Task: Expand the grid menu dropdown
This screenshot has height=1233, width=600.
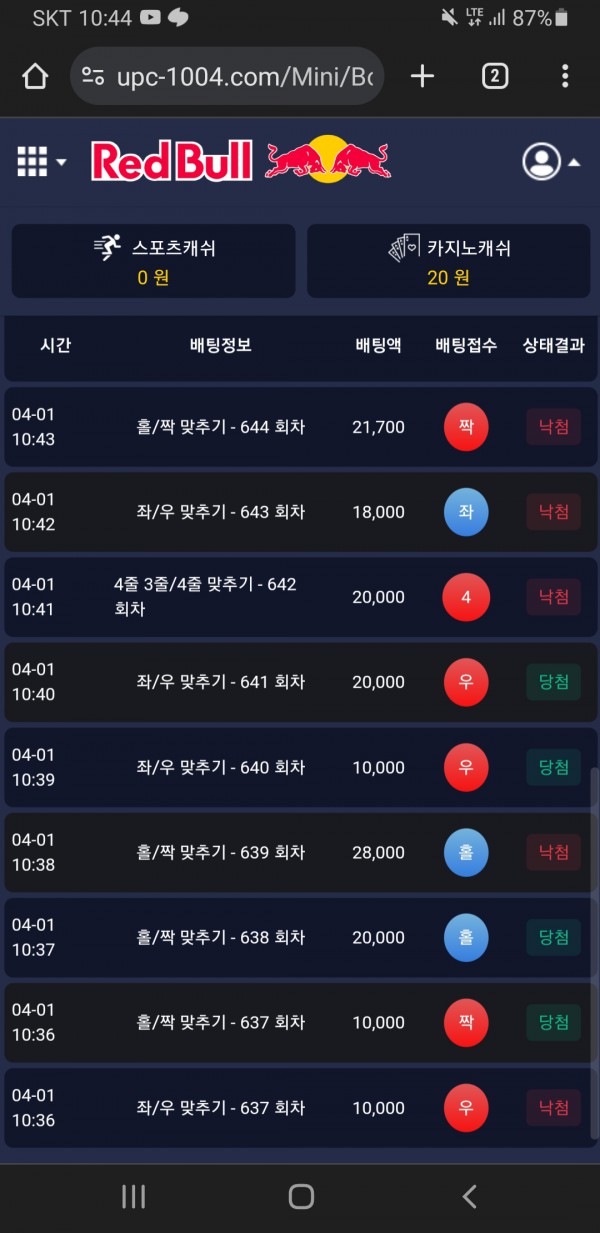Action: 41,161
